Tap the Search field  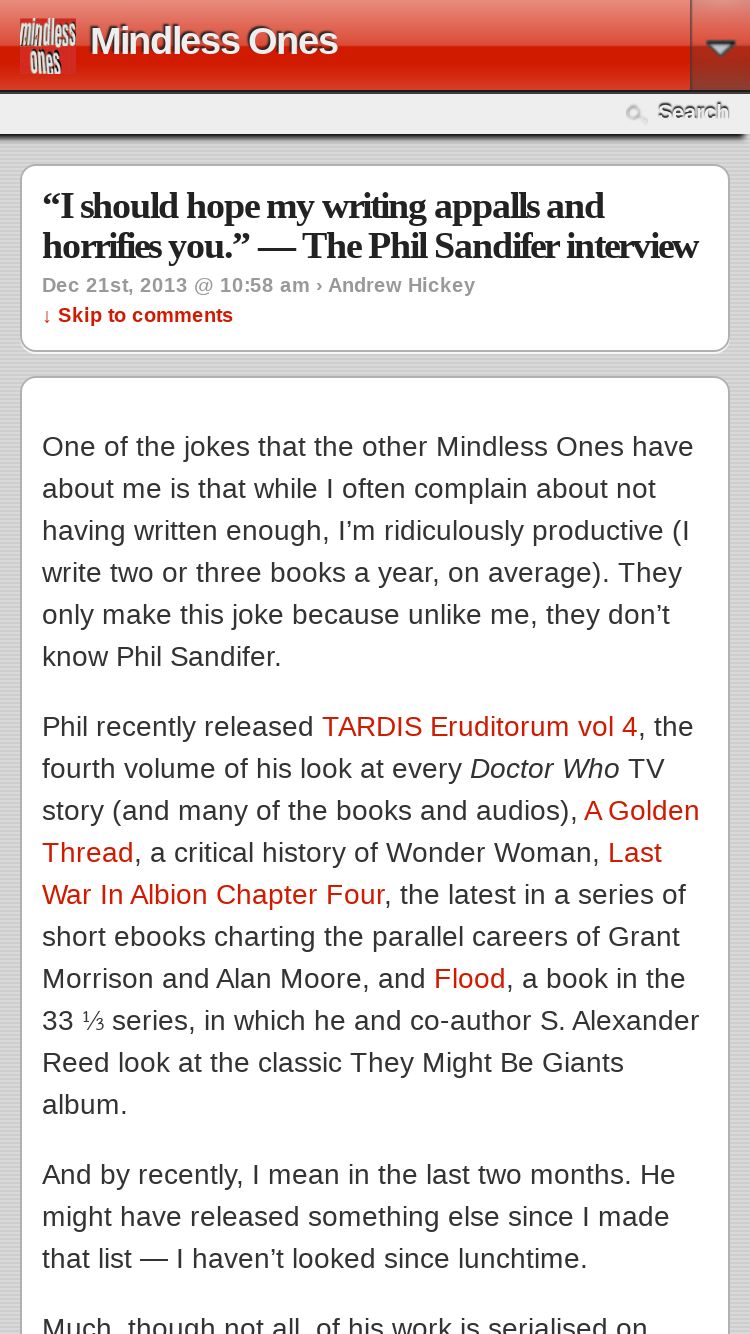tap(678, 112)
